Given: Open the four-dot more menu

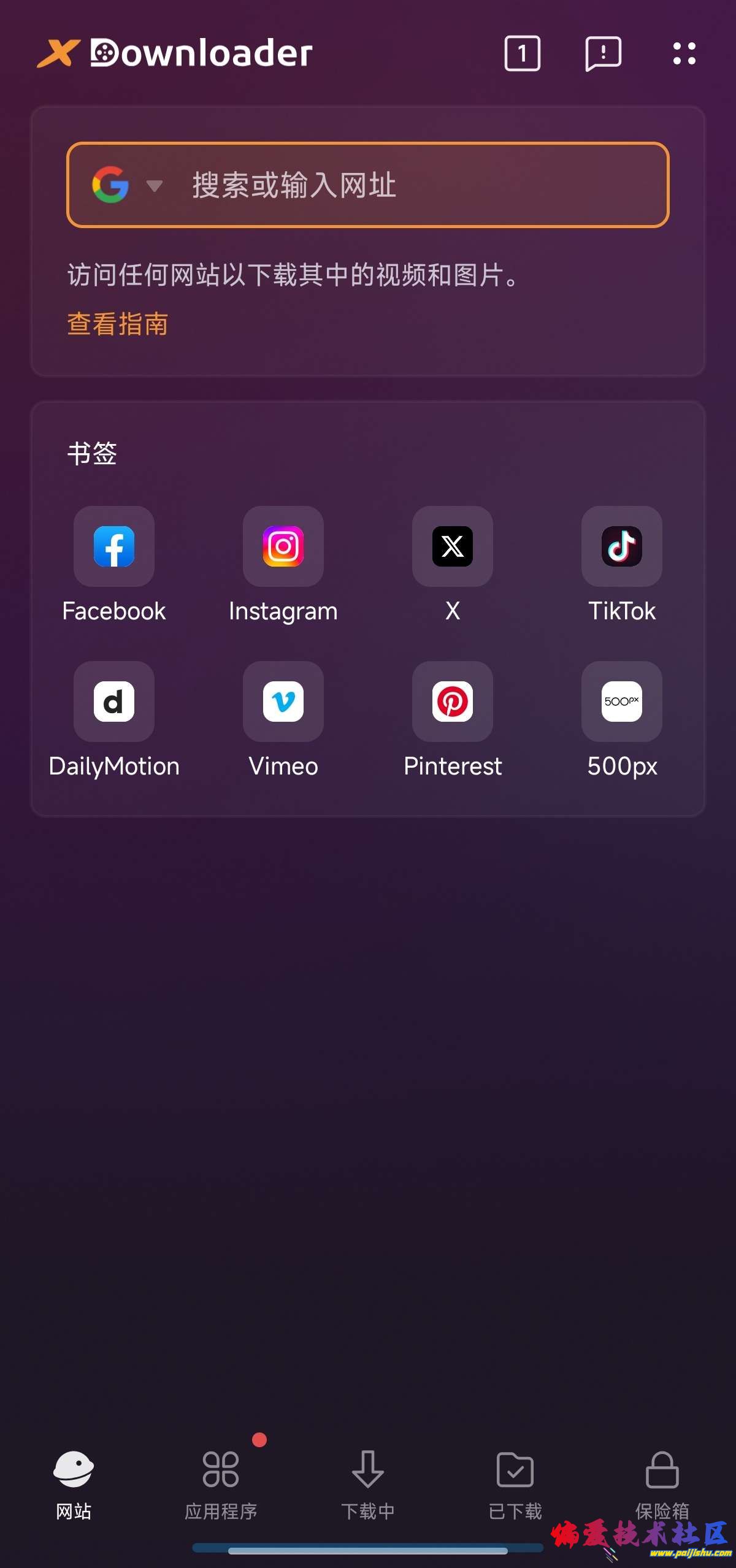Looking at the screenshot, I should pyautogui.click(x=684, y=53).
